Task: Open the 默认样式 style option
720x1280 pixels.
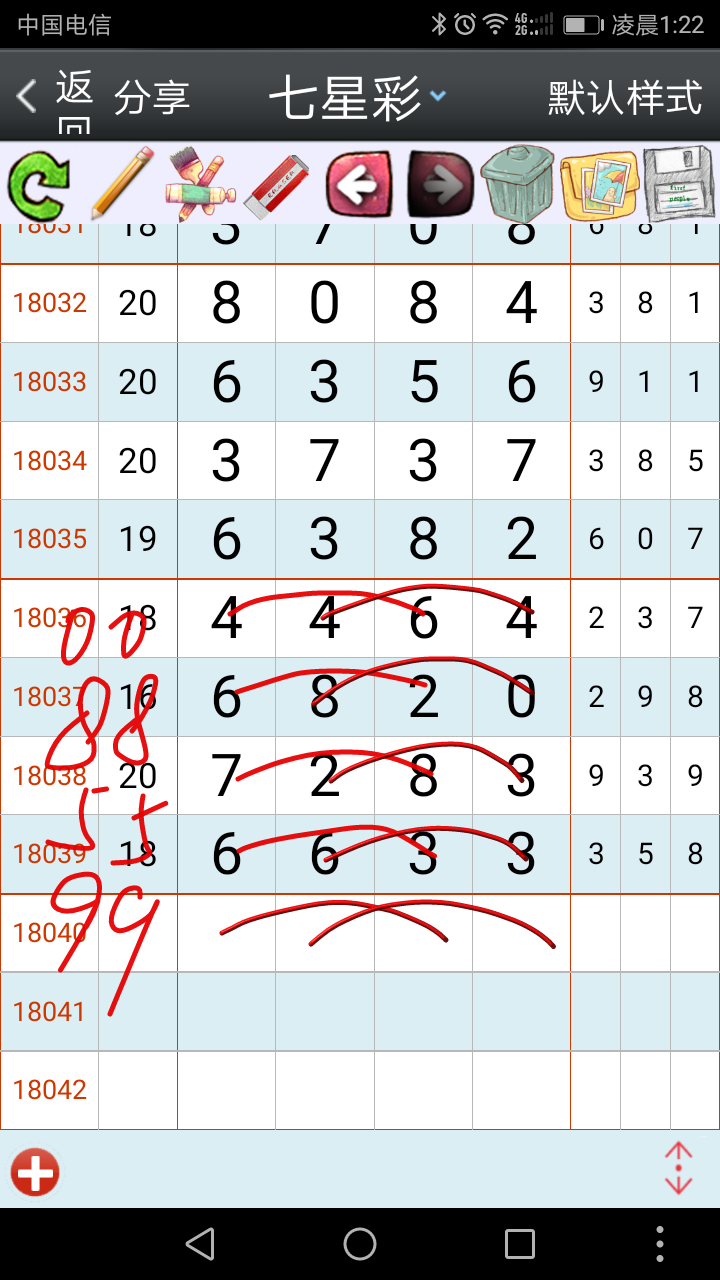Action: coord(625,98)
